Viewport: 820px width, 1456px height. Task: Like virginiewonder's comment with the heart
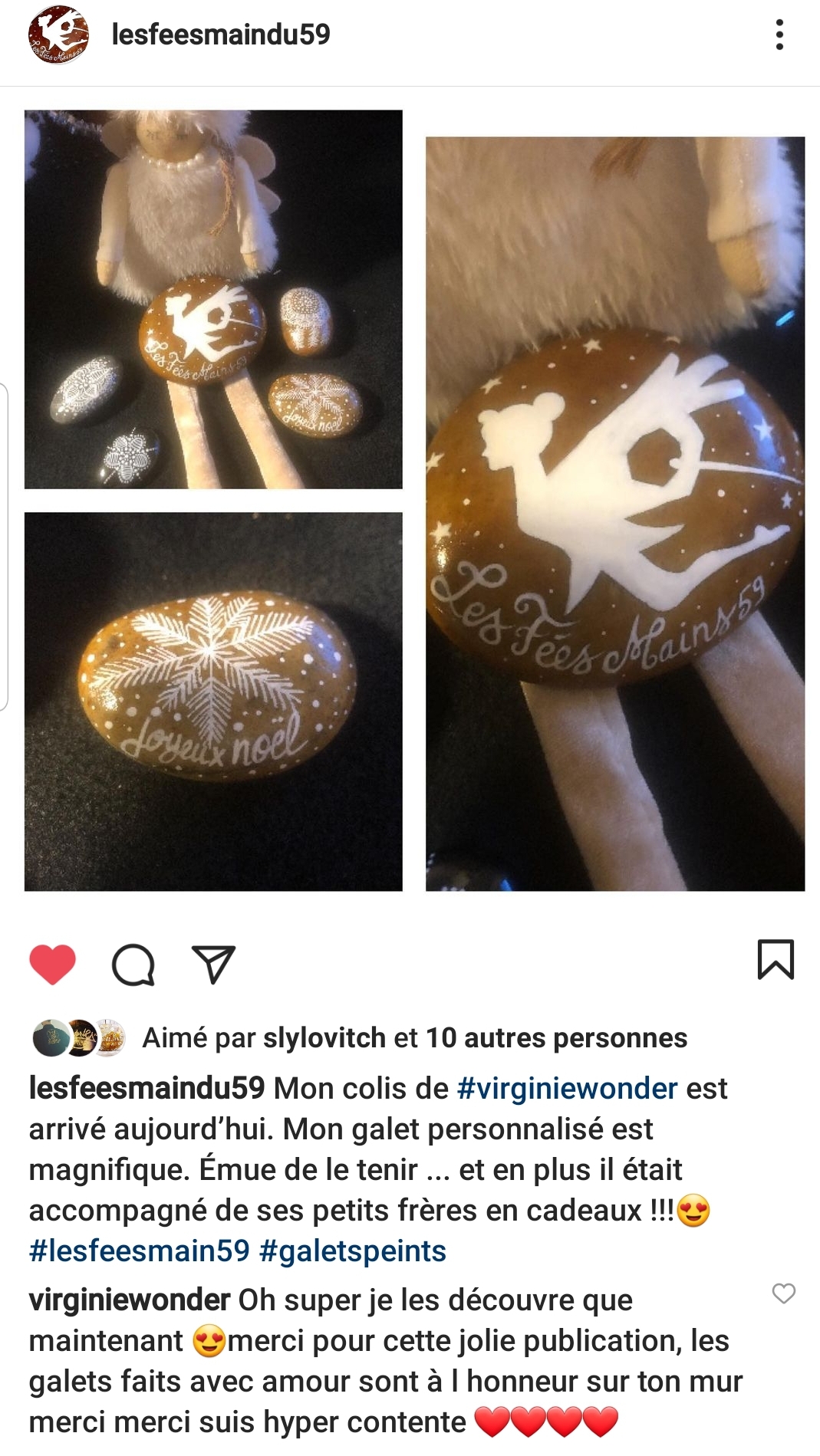tap(783, 1293)
